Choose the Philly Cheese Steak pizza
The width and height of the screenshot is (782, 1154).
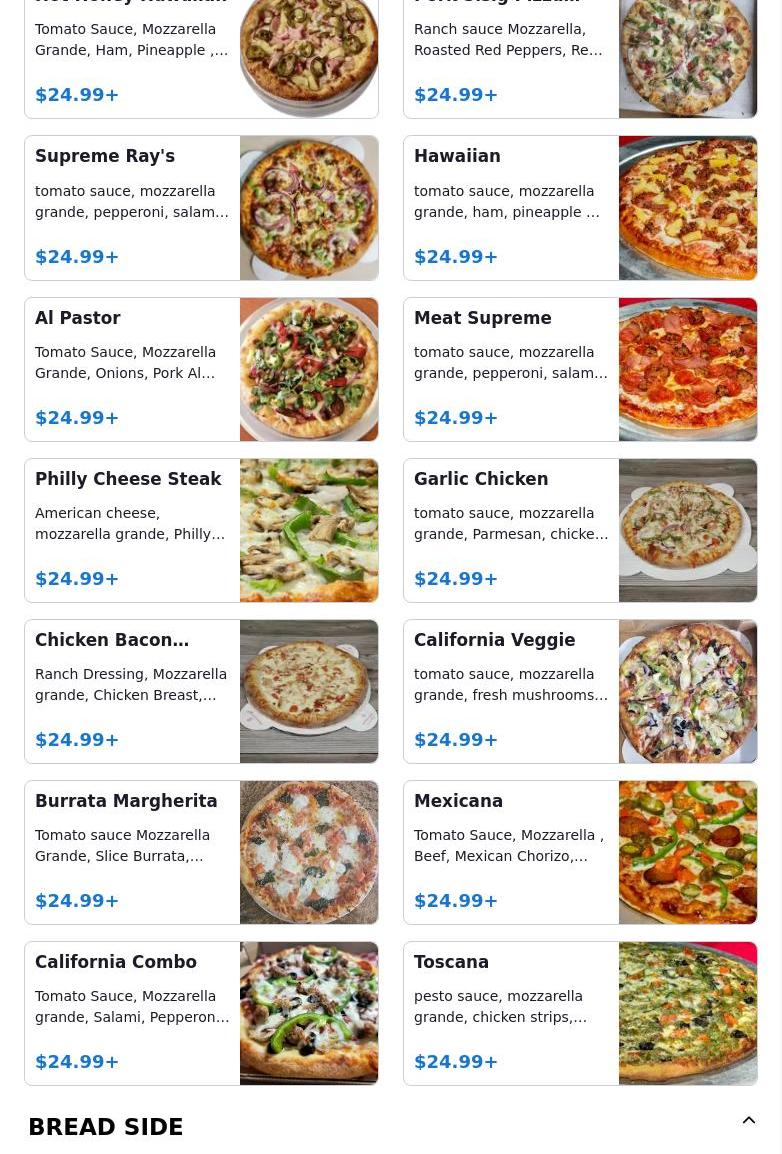201,530
